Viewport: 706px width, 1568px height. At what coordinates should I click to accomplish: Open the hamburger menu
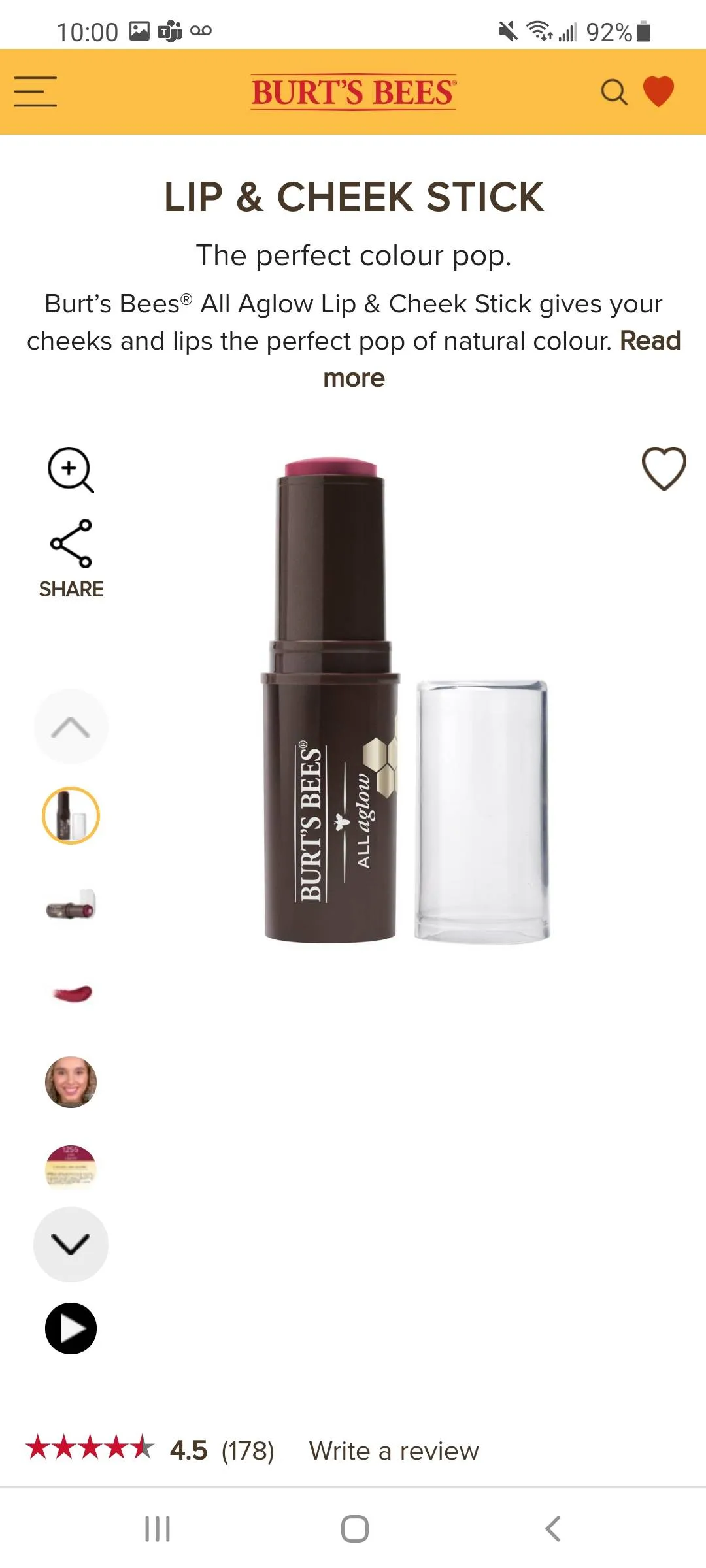(36, 91)
